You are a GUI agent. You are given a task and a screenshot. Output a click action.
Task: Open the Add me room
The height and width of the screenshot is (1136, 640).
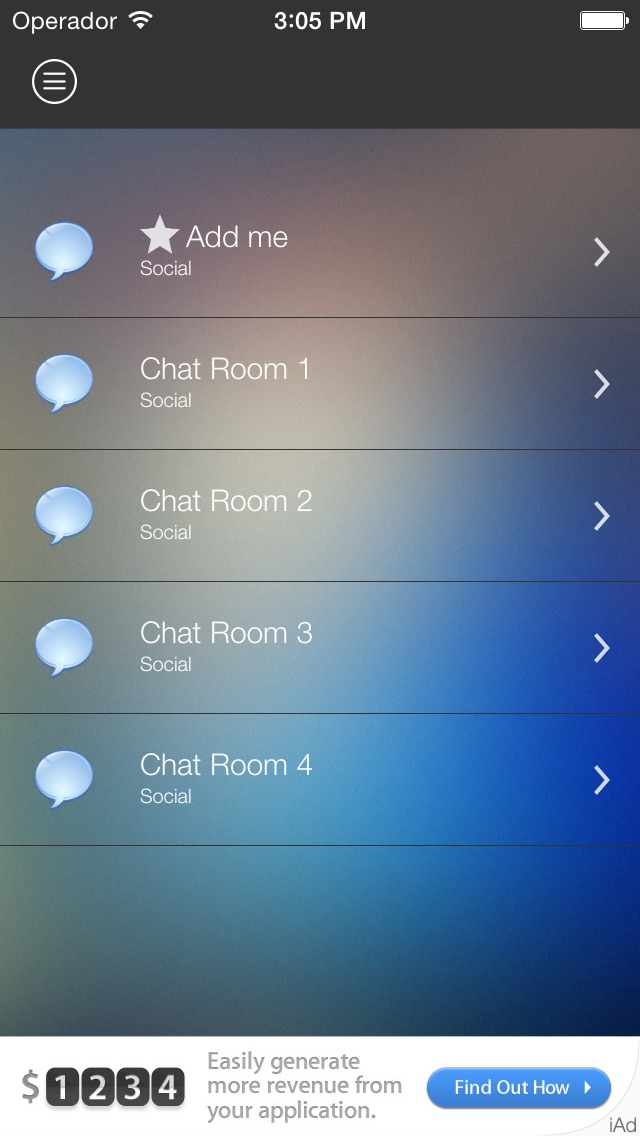click(x=320, y=251)
